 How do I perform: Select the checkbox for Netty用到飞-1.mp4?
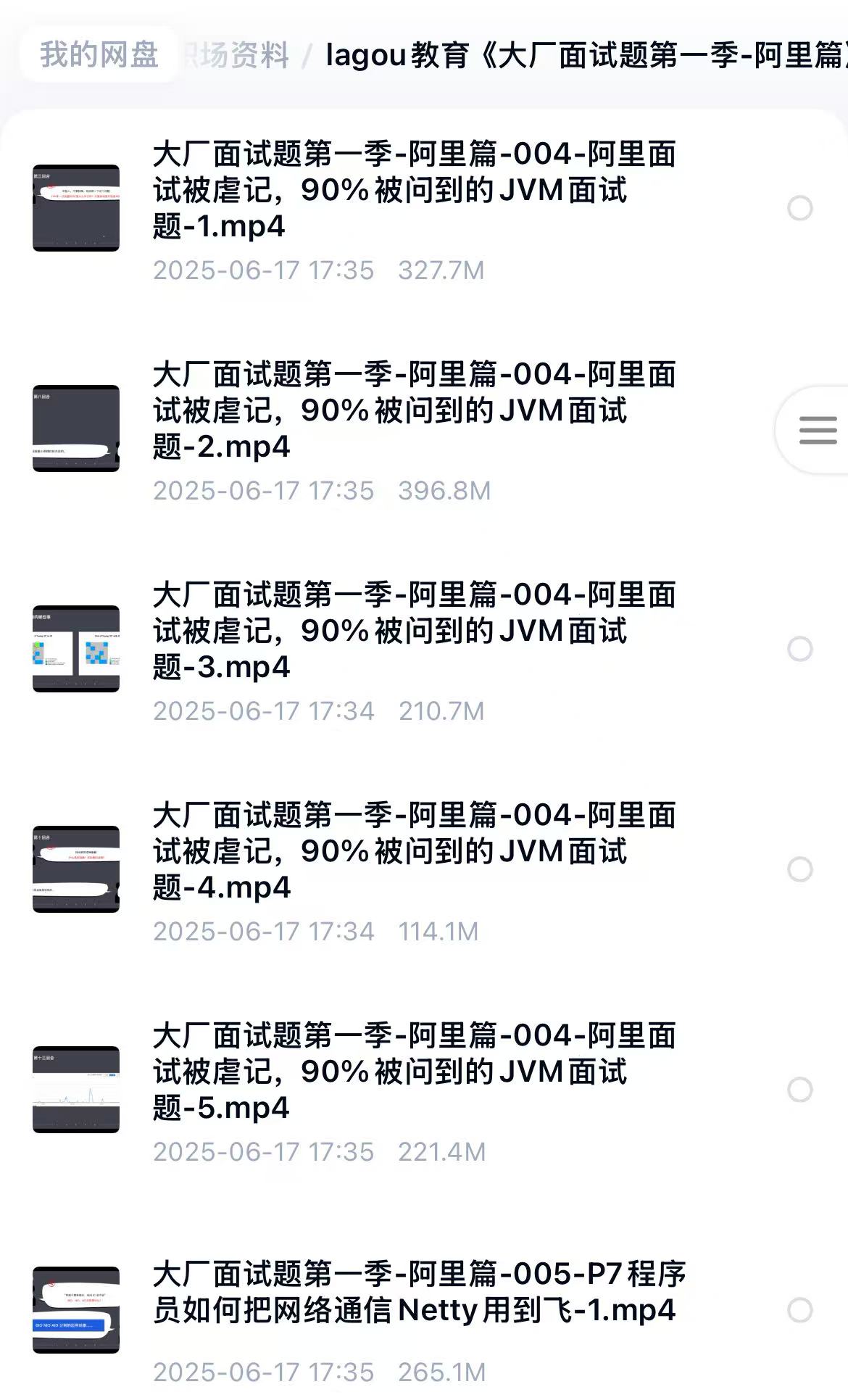point(800,1310)
